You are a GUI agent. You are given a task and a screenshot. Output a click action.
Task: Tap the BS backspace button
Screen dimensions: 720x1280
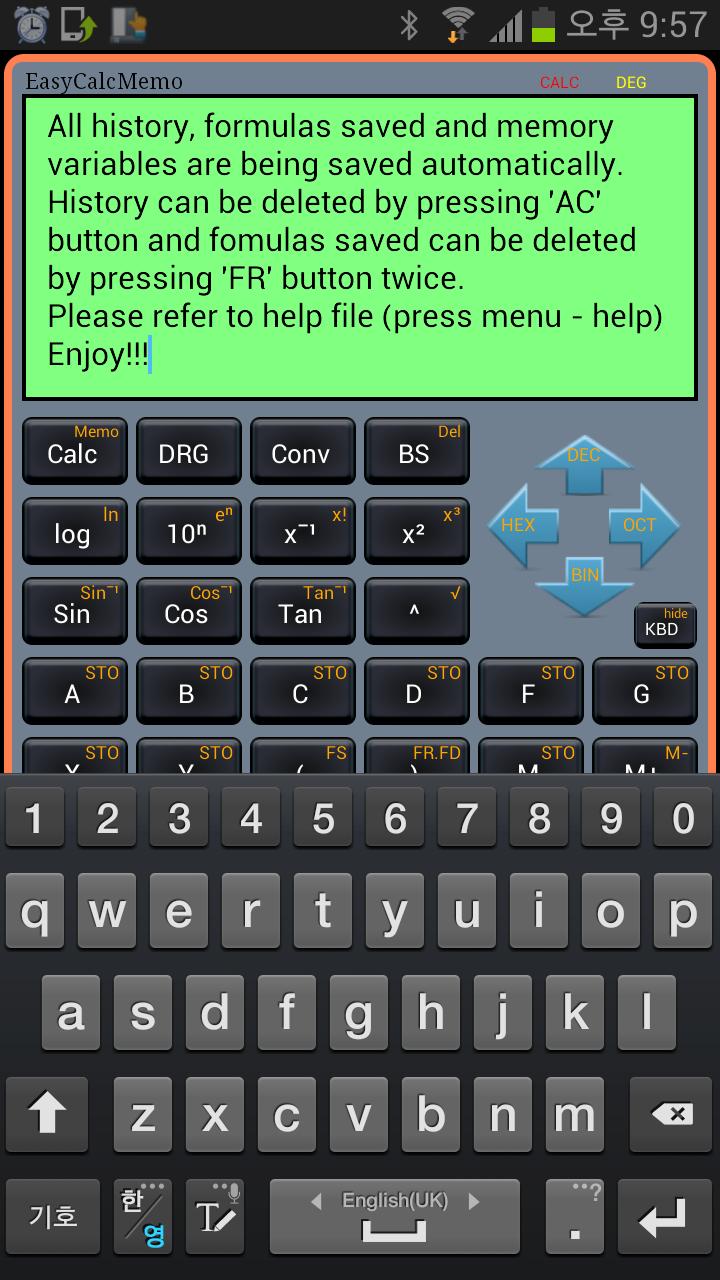pyautogui.click(x=416, y=452)
